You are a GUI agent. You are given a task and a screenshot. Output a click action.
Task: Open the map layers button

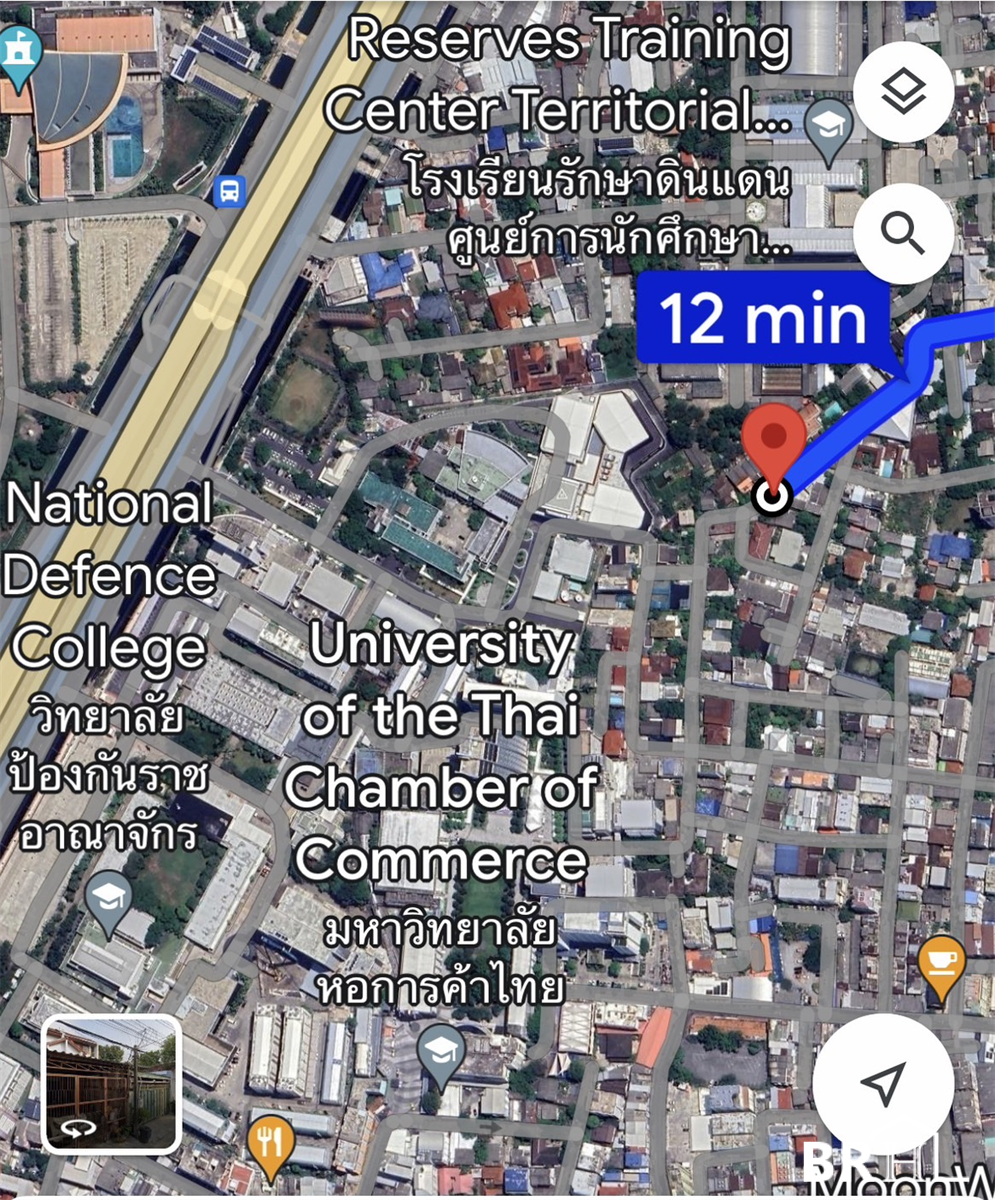[903, 92]
